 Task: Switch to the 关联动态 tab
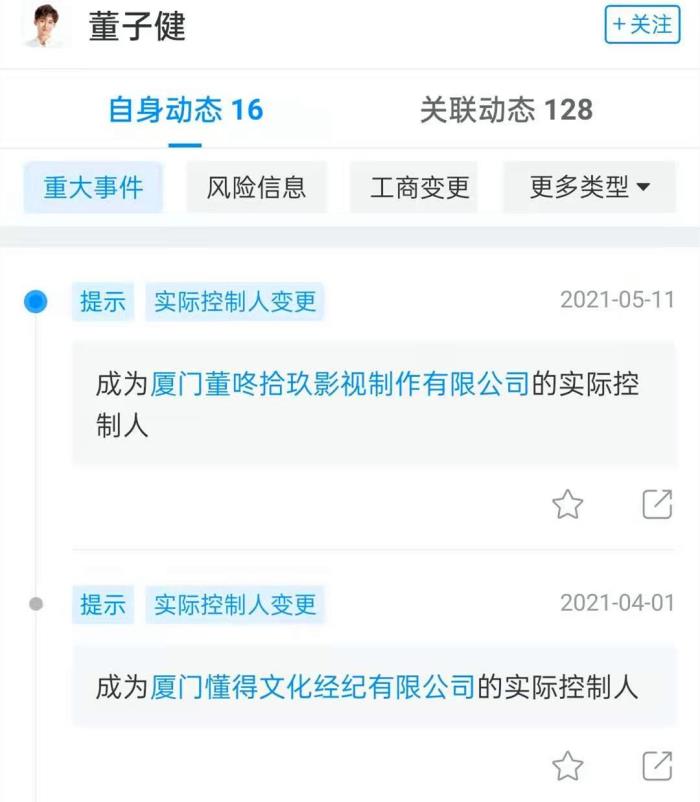(x=506, y=110)
